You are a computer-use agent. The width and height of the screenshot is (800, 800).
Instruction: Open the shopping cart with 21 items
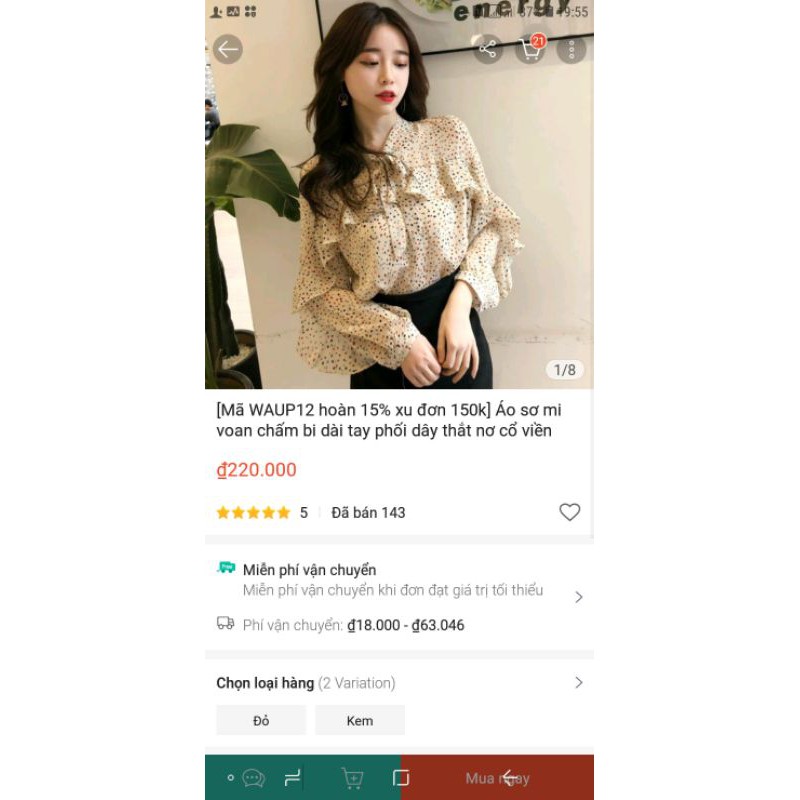click(x=530, y=49)
